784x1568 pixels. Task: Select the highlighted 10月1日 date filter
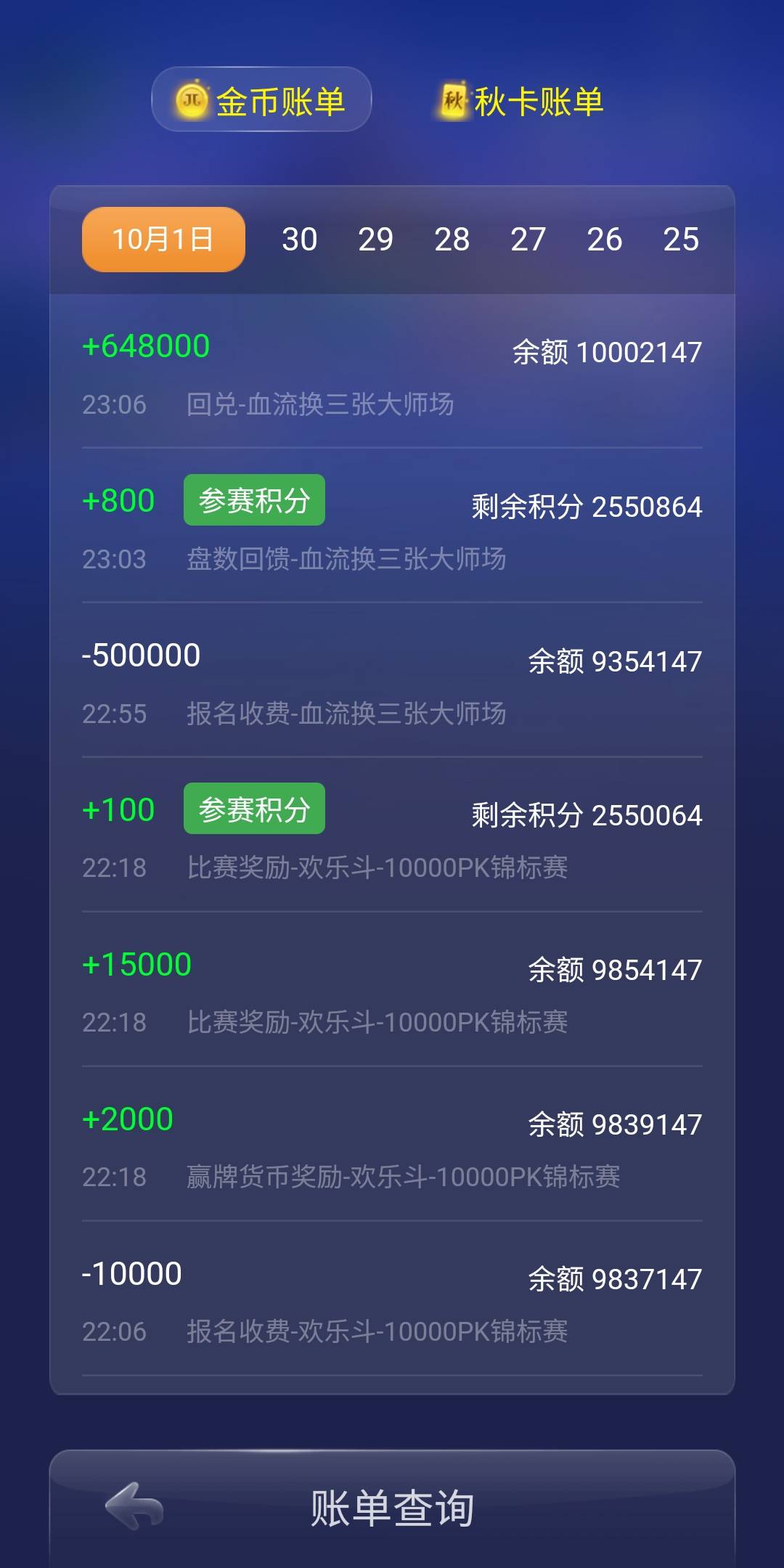[x=162, y=238]
